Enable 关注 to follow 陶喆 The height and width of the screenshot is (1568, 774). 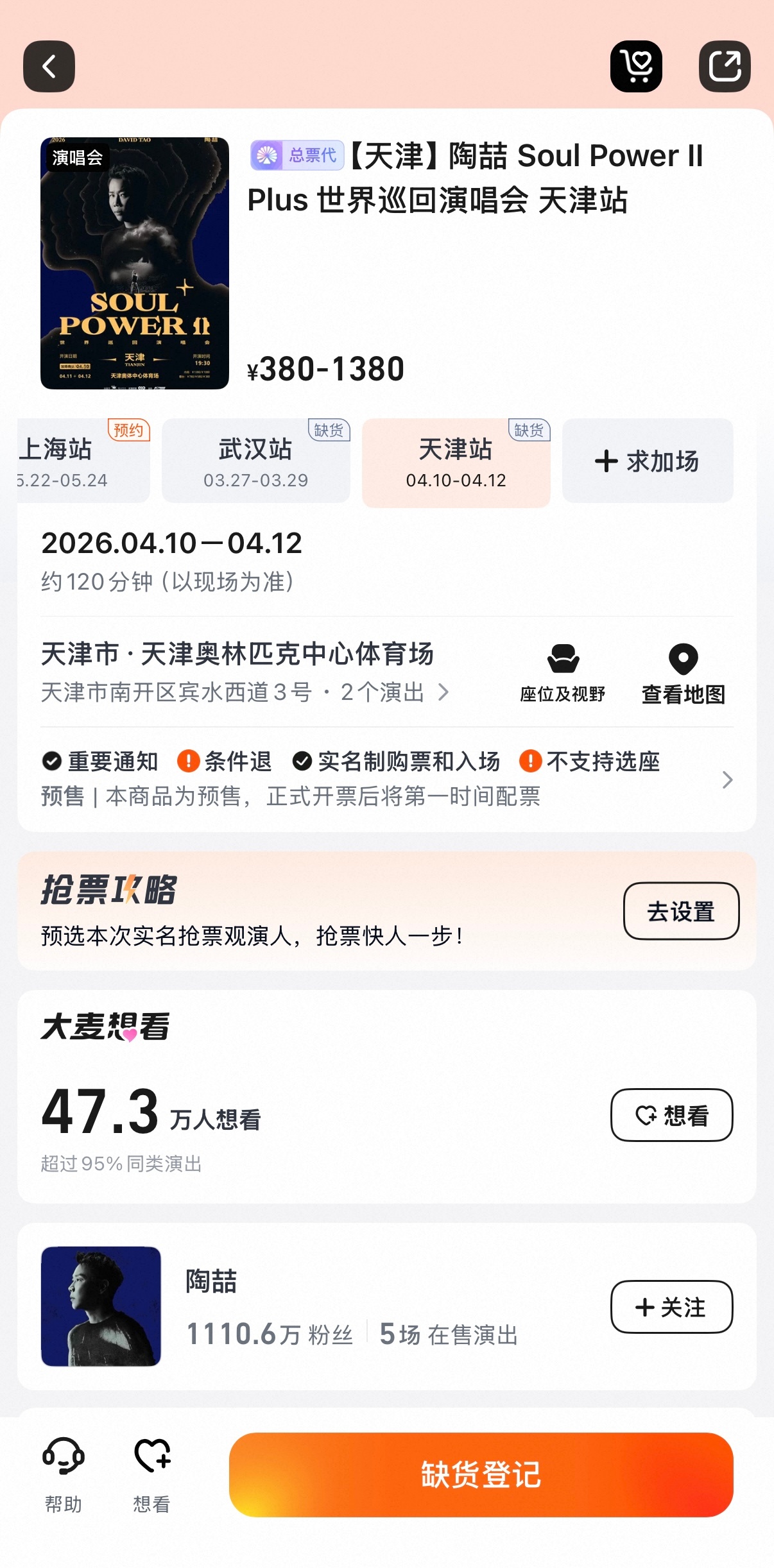[671, 1307]
